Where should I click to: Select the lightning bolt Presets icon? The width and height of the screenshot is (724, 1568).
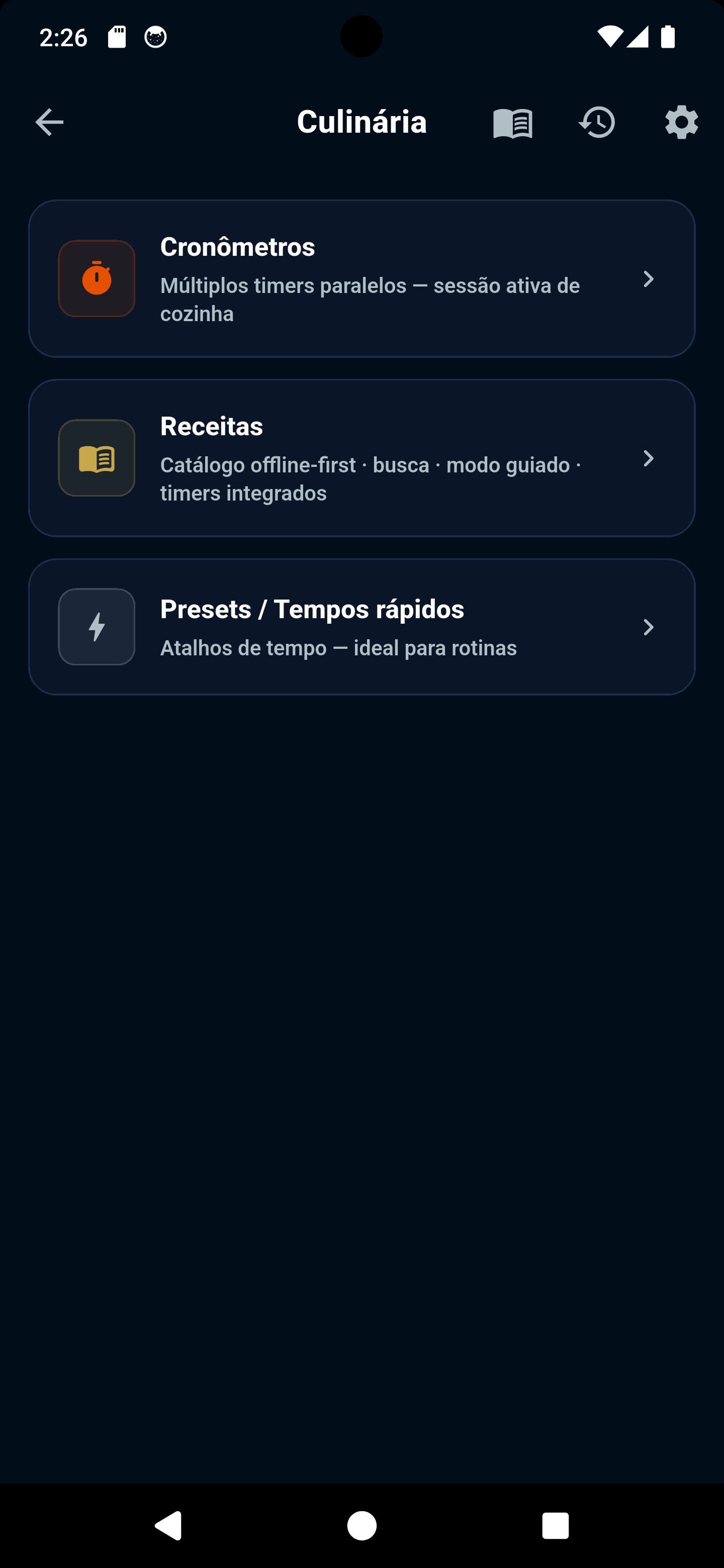coord(96,626)
